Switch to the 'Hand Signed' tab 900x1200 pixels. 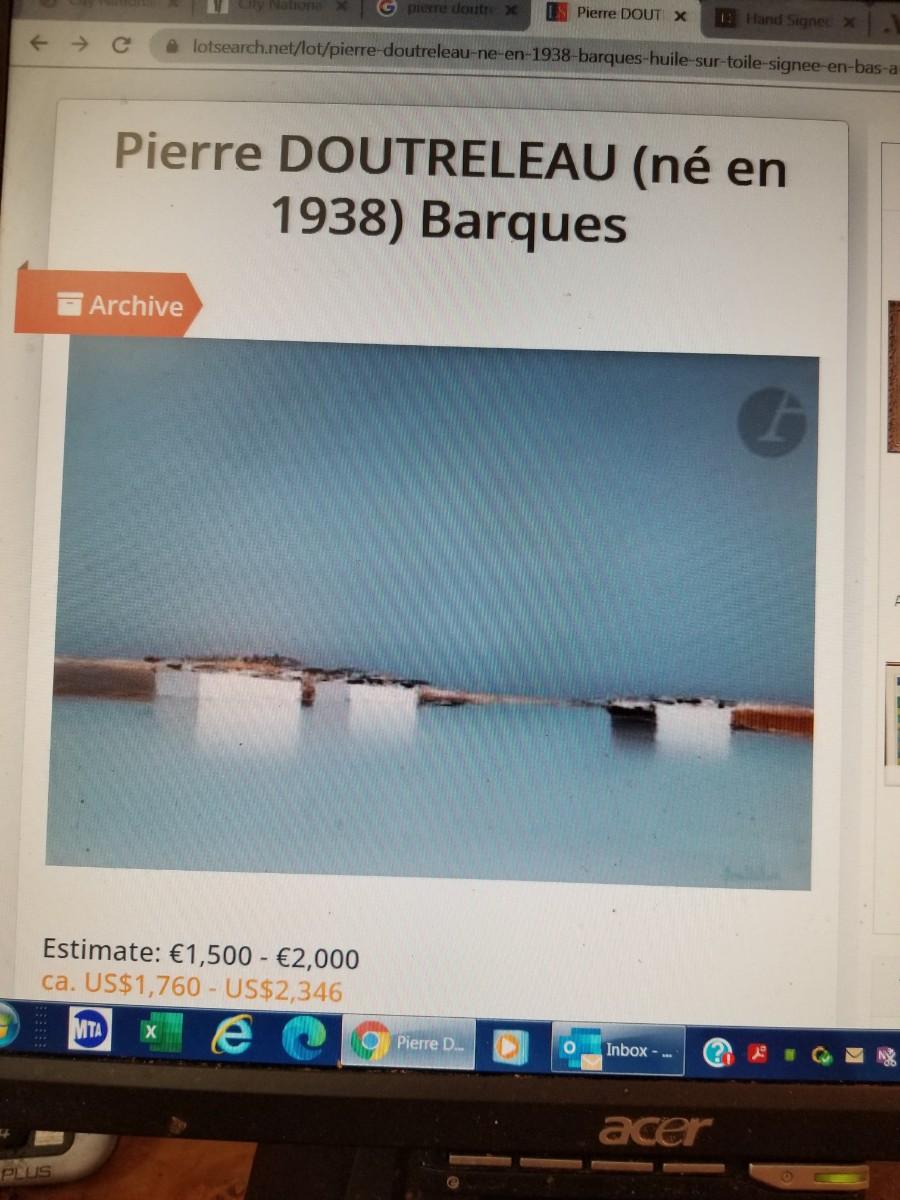click(x=786, y=18)
